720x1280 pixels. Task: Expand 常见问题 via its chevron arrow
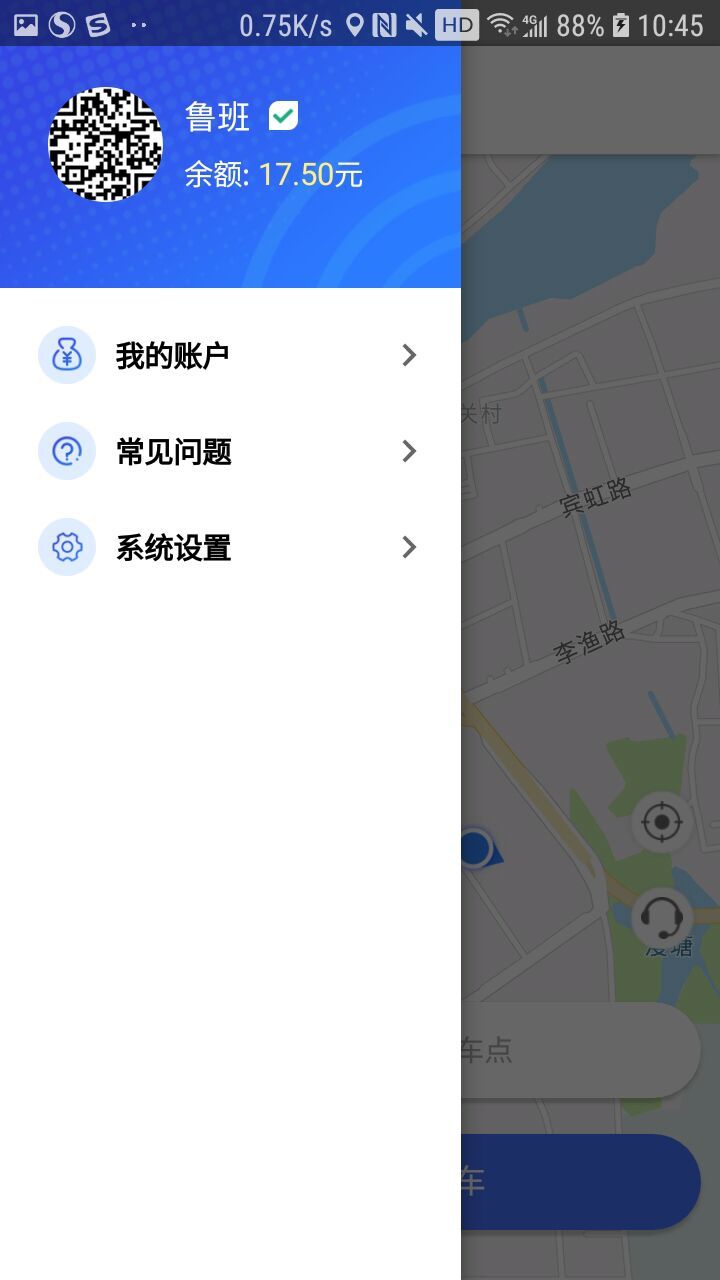click(408, 451)
